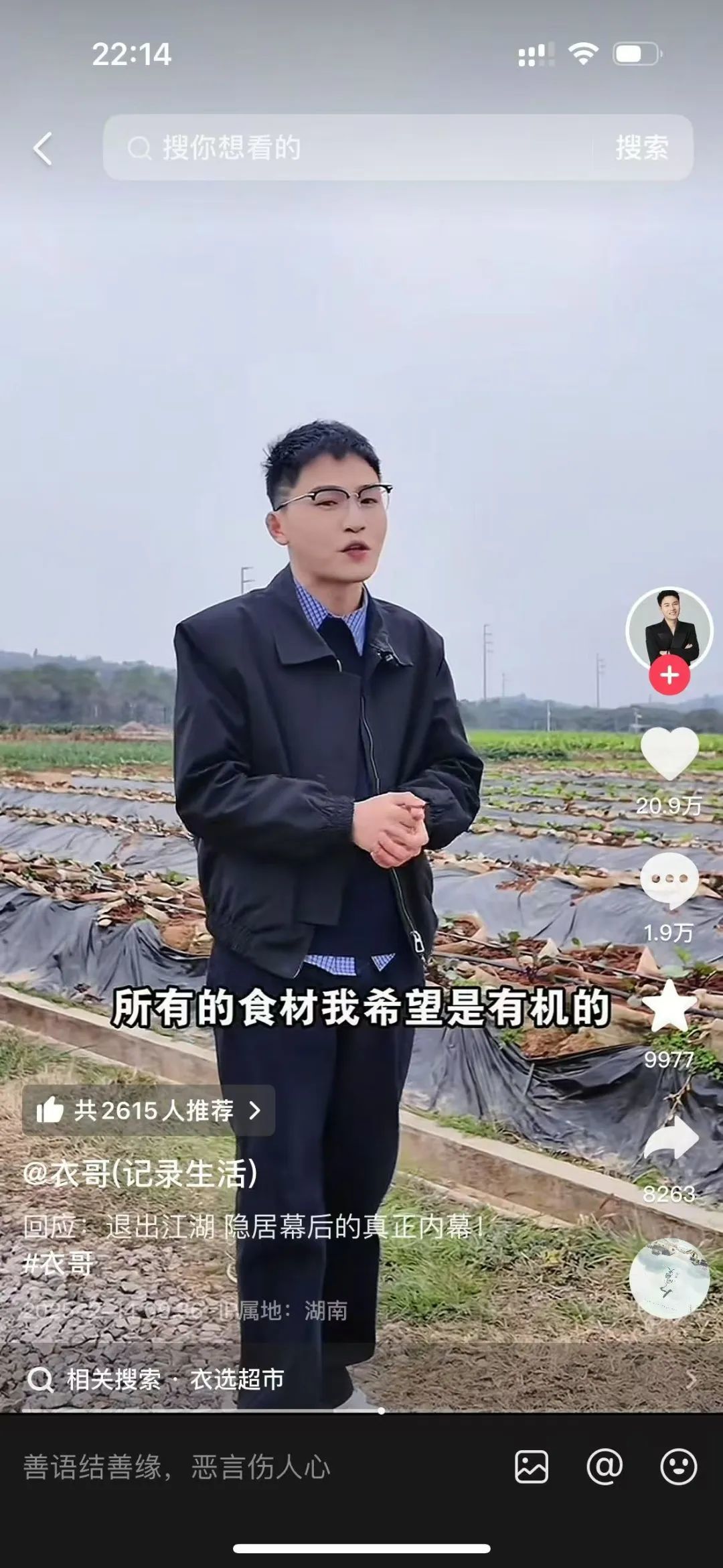Tap the 搜索 button
Screen dimensions: 723x1568
pos(642,147)
